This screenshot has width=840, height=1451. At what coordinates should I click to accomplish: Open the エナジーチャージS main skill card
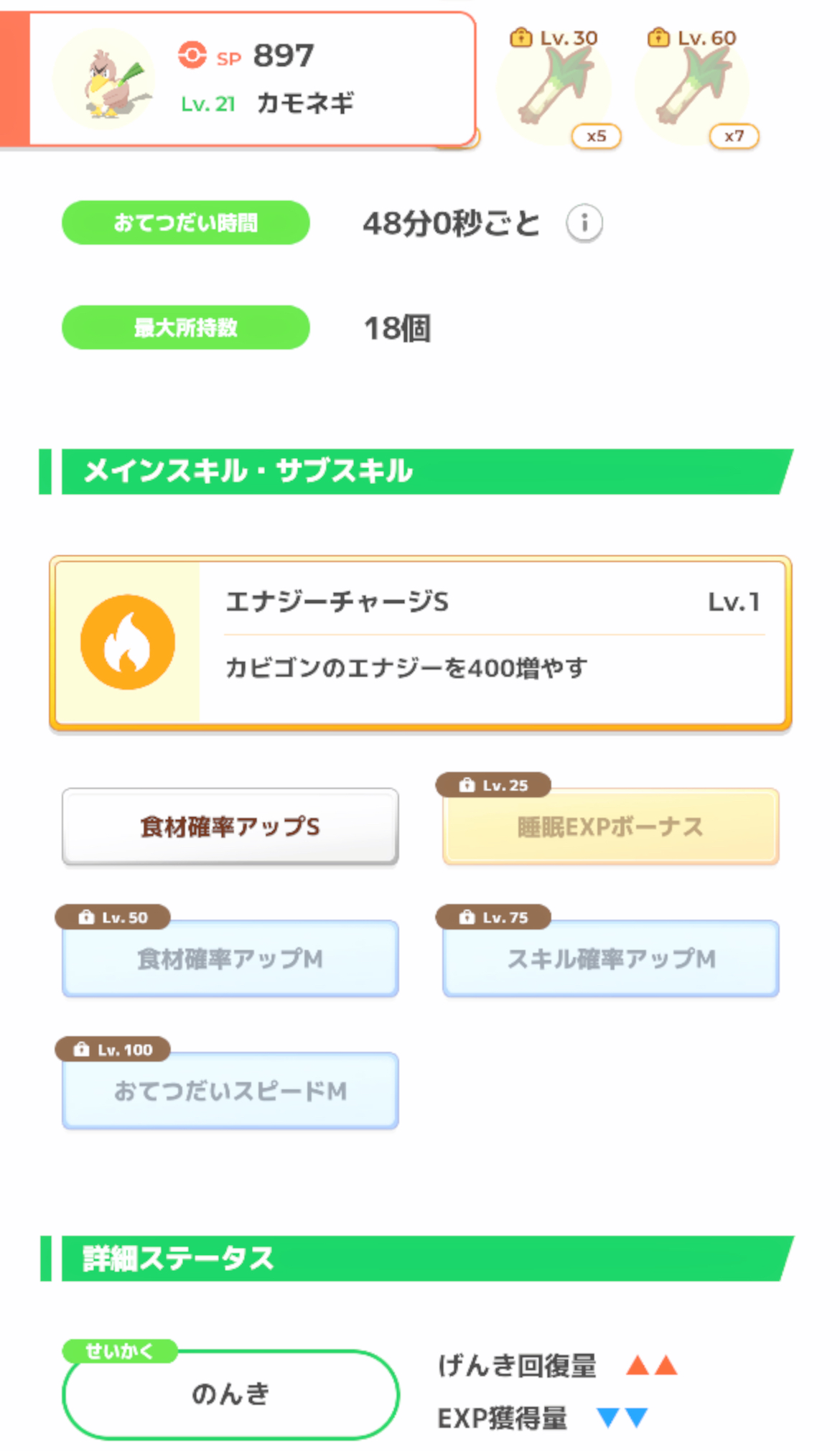[x=420, y=643]
